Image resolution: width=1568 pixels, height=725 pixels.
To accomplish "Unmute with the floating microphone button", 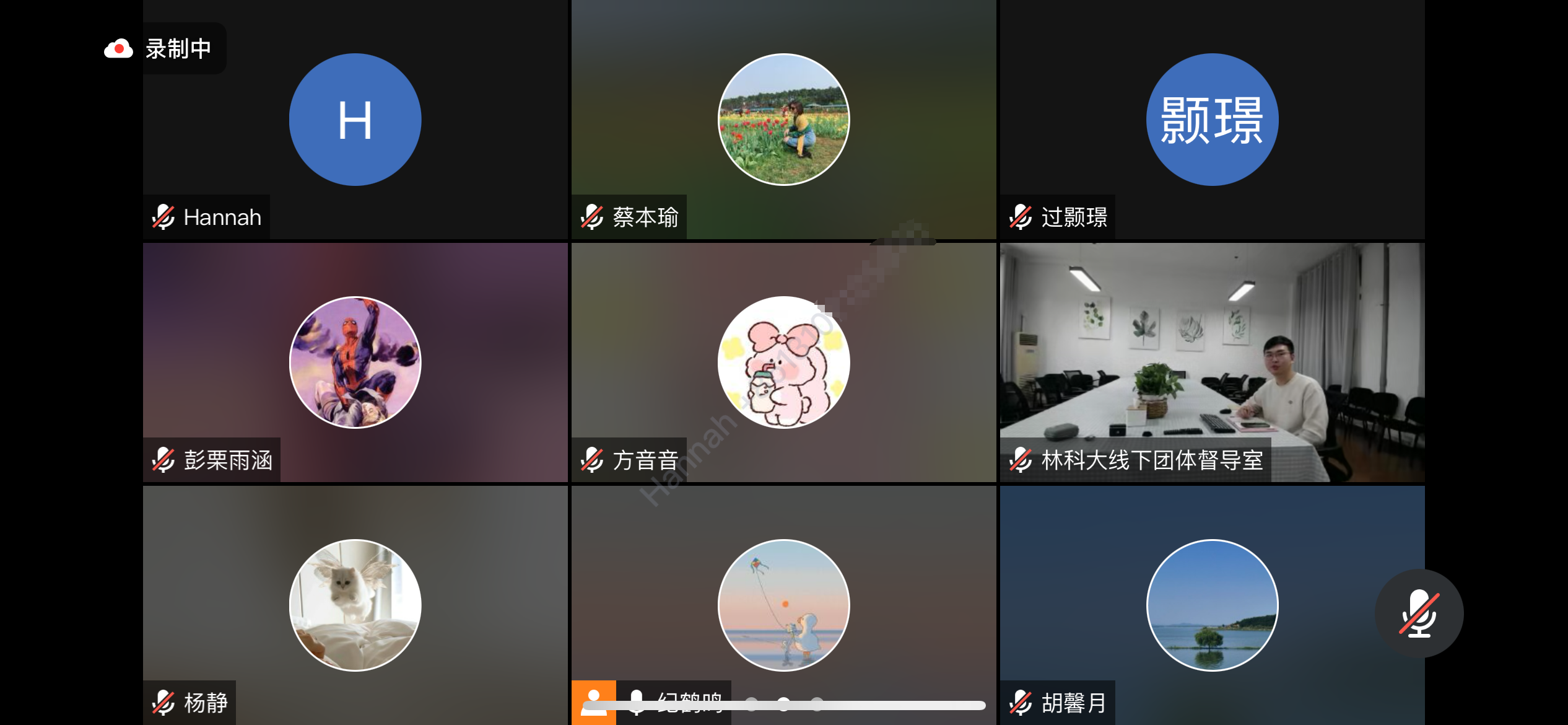I will (x=1419, y=613).
